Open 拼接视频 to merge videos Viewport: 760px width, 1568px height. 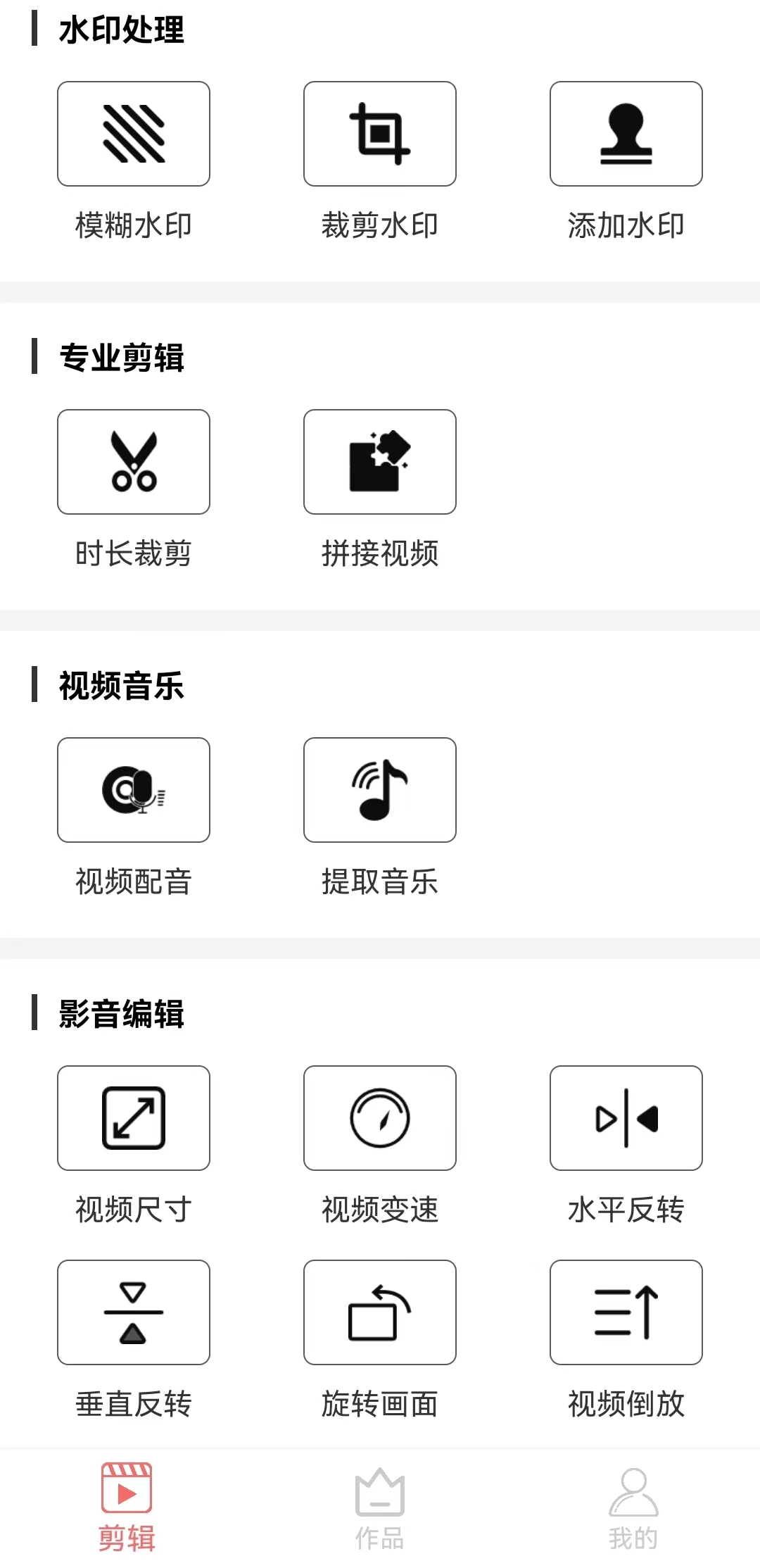pyautogui.click(x=380, y=462)
